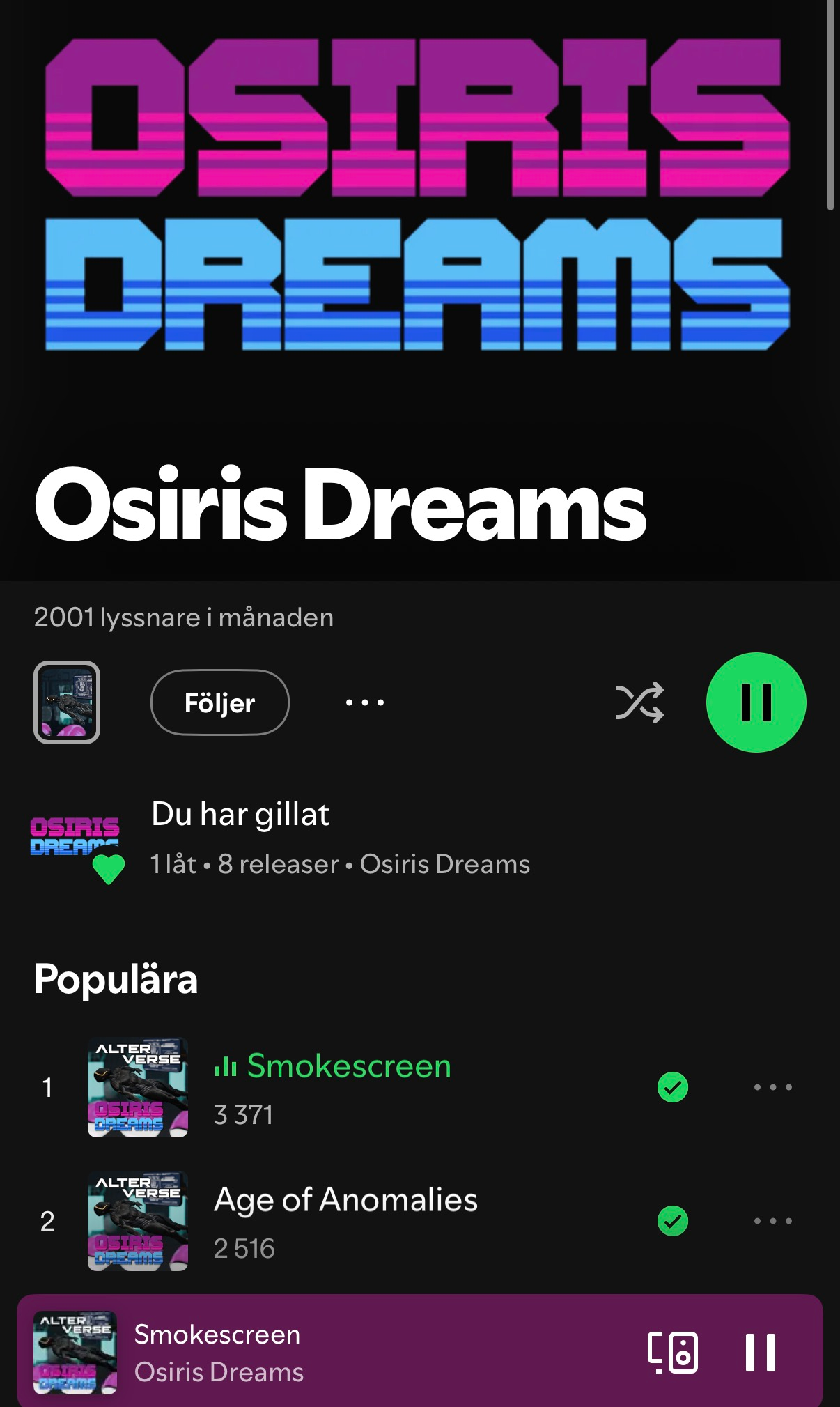Toggle shuffle play for Osiris Dreams
The image size is (840, 1407).
pos(639,702)
